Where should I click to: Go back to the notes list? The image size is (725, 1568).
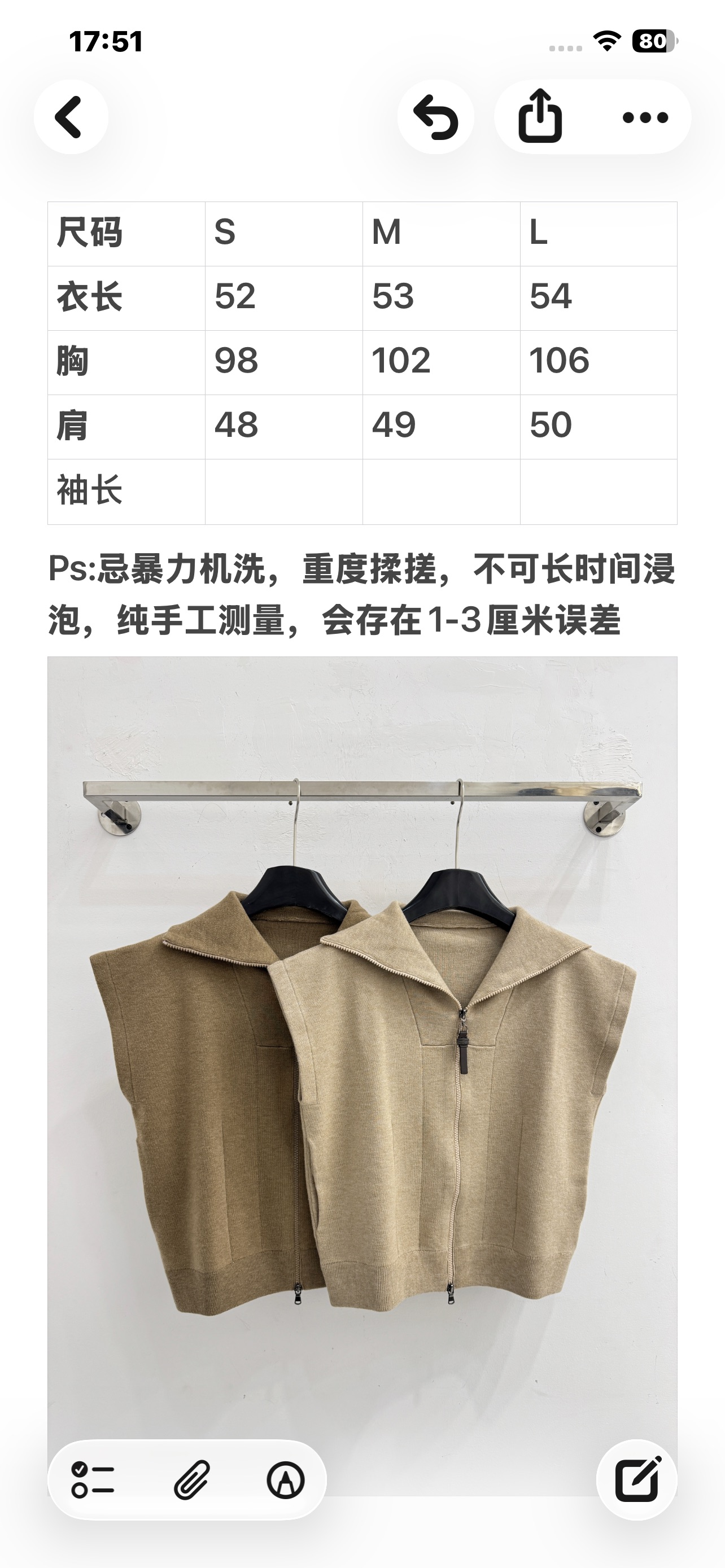pos(71,117)
